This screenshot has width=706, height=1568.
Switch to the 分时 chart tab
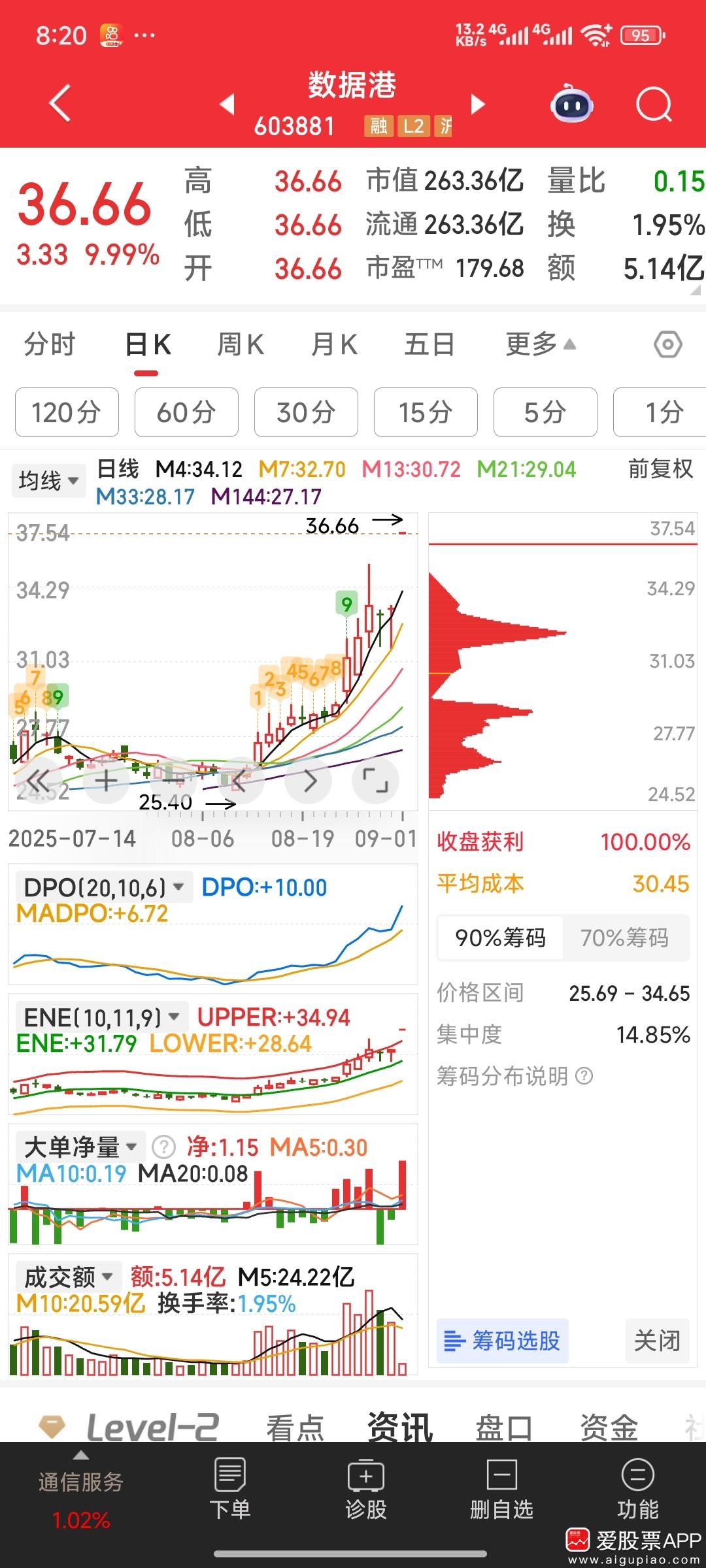[50, 344]
